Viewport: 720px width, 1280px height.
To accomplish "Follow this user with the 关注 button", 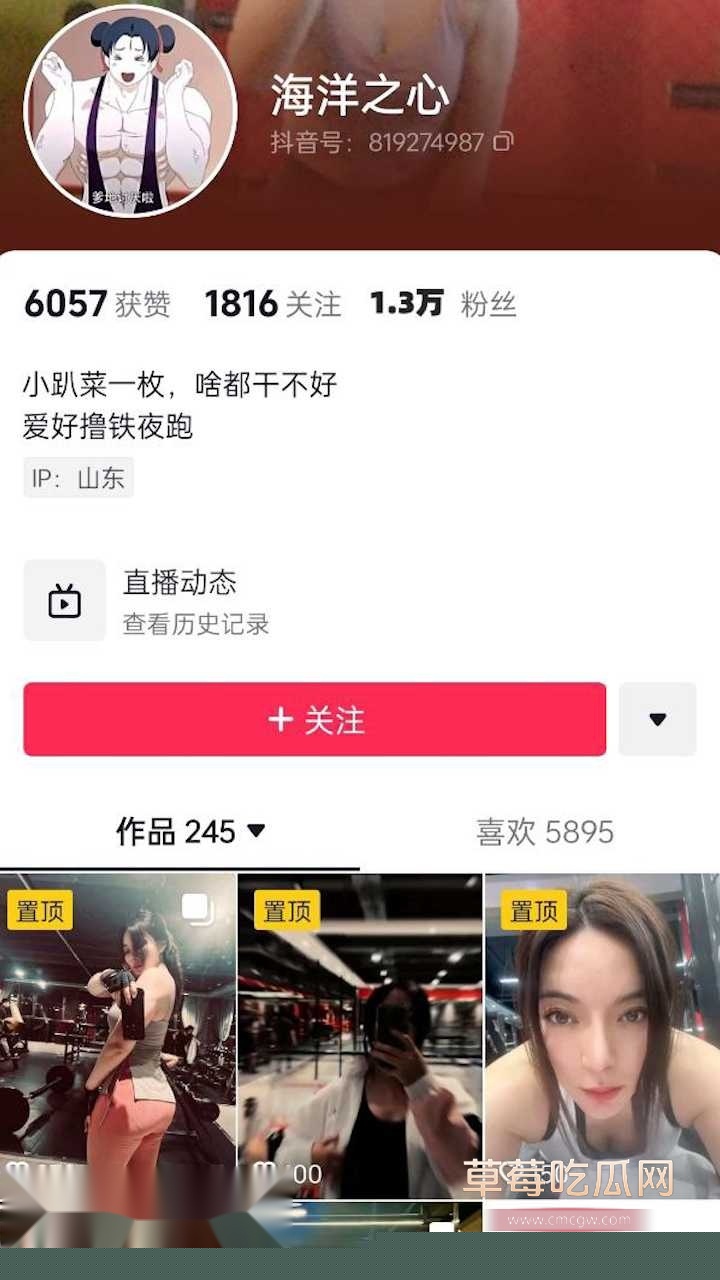I will pos(314,720).
